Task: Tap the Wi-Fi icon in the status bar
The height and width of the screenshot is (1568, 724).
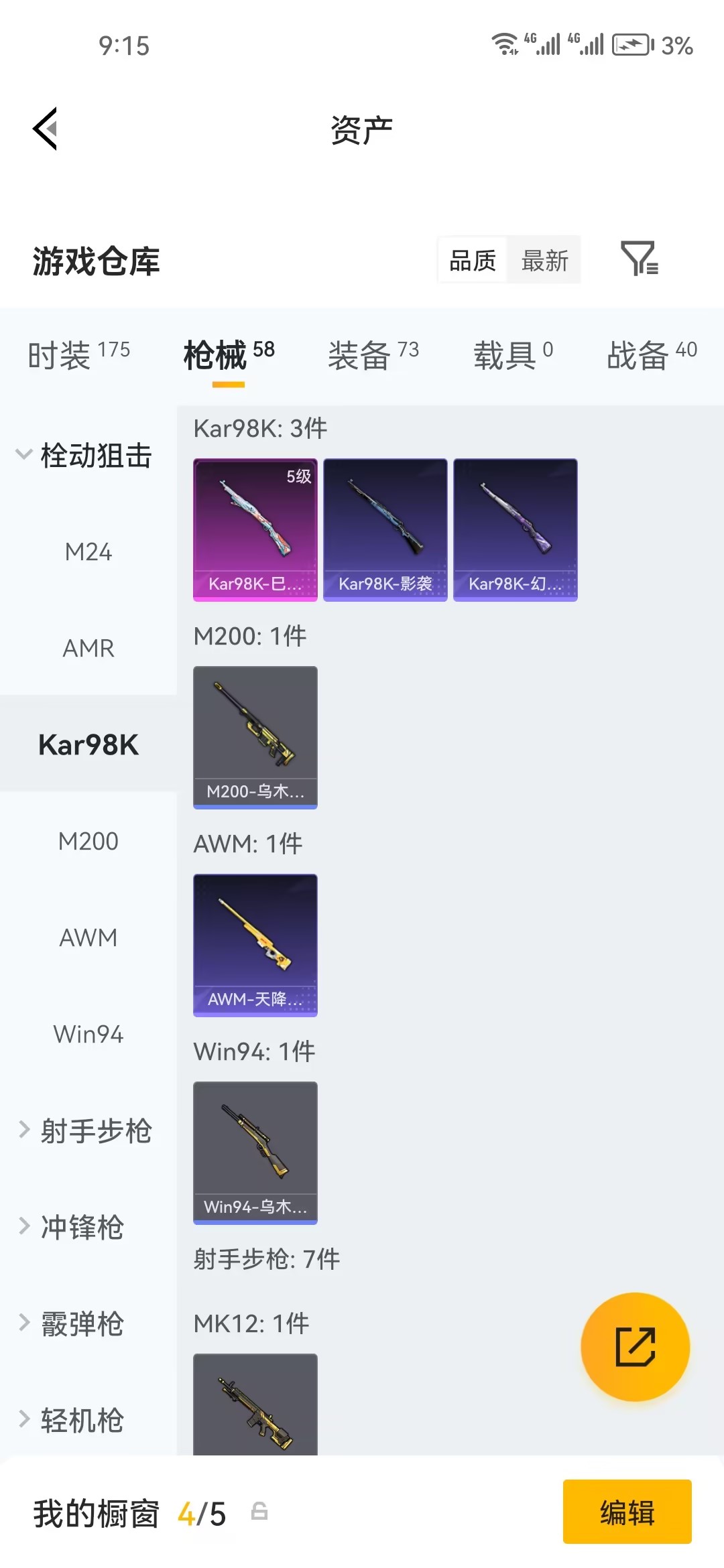Action: coord(503,44)
